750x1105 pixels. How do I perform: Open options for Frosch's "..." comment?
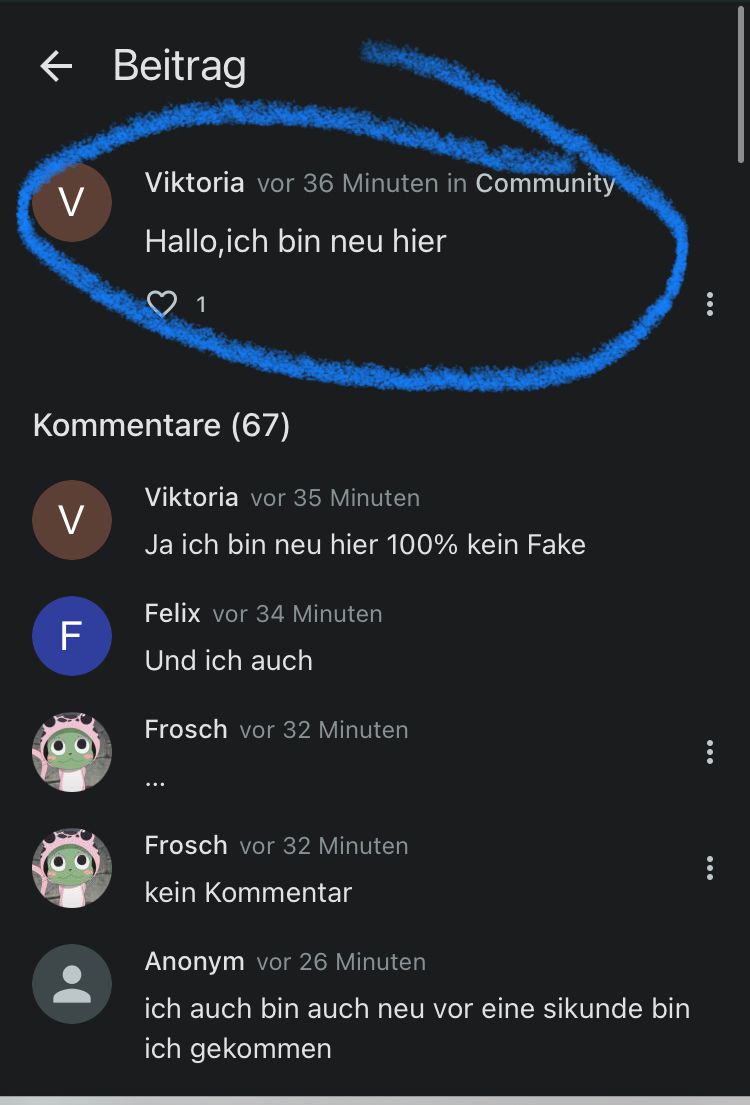point(709,752)
